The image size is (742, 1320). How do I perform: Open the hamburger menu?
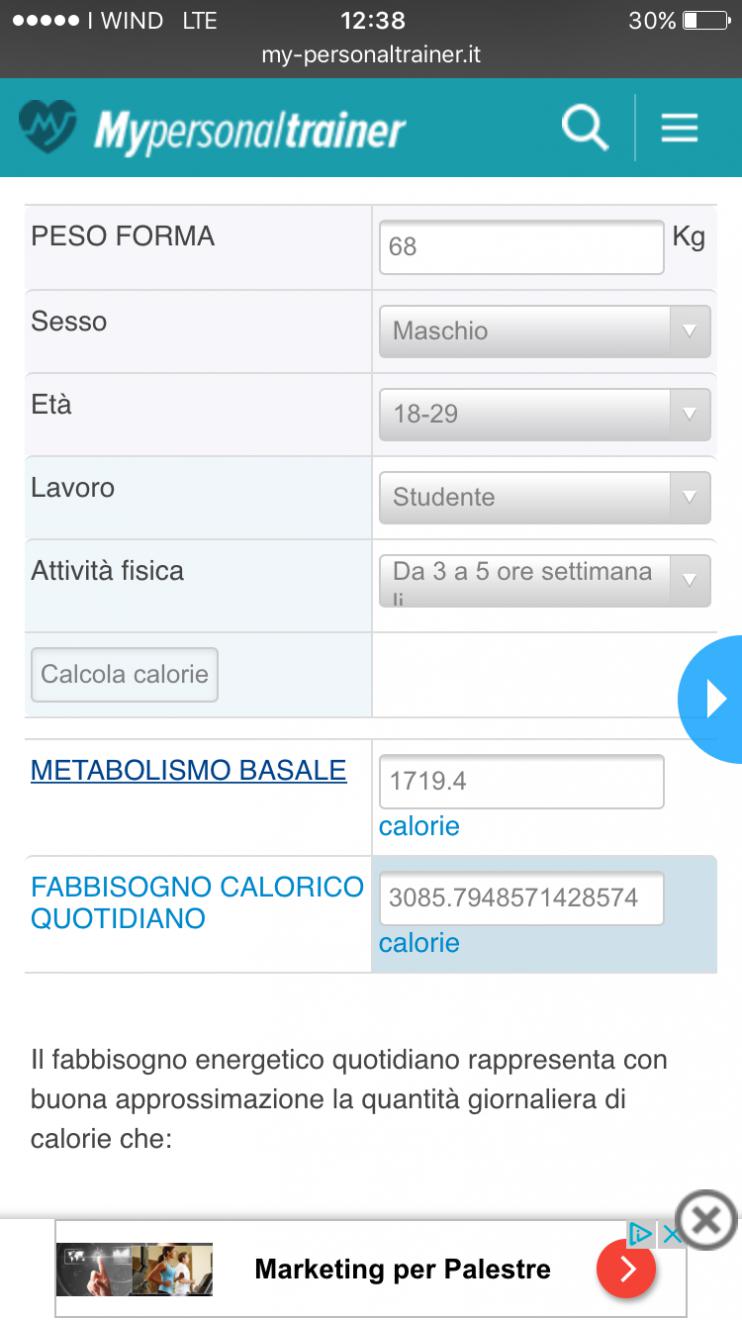tap(679, 128)
